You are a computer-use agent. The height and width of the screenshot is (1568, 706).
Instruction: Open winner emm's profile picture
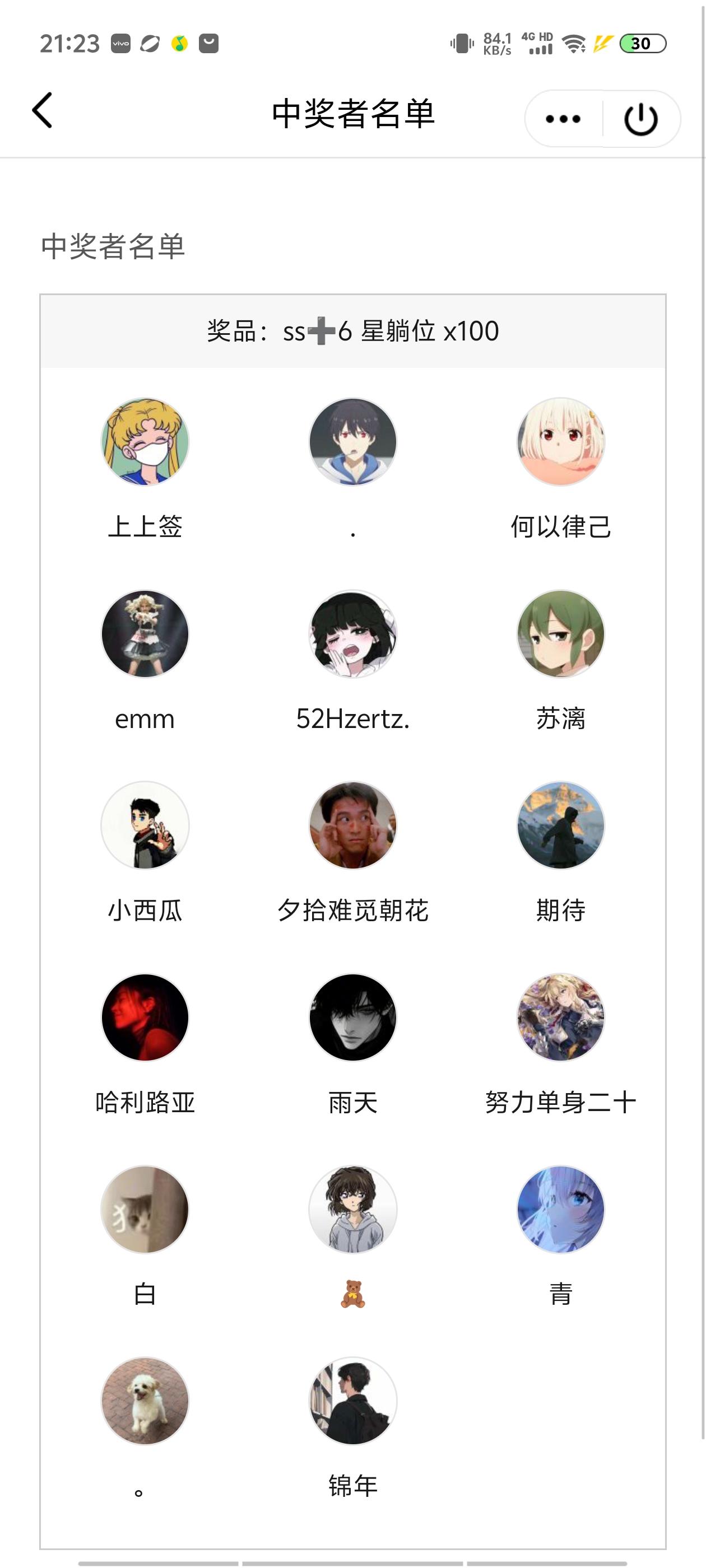click(145, 634)
